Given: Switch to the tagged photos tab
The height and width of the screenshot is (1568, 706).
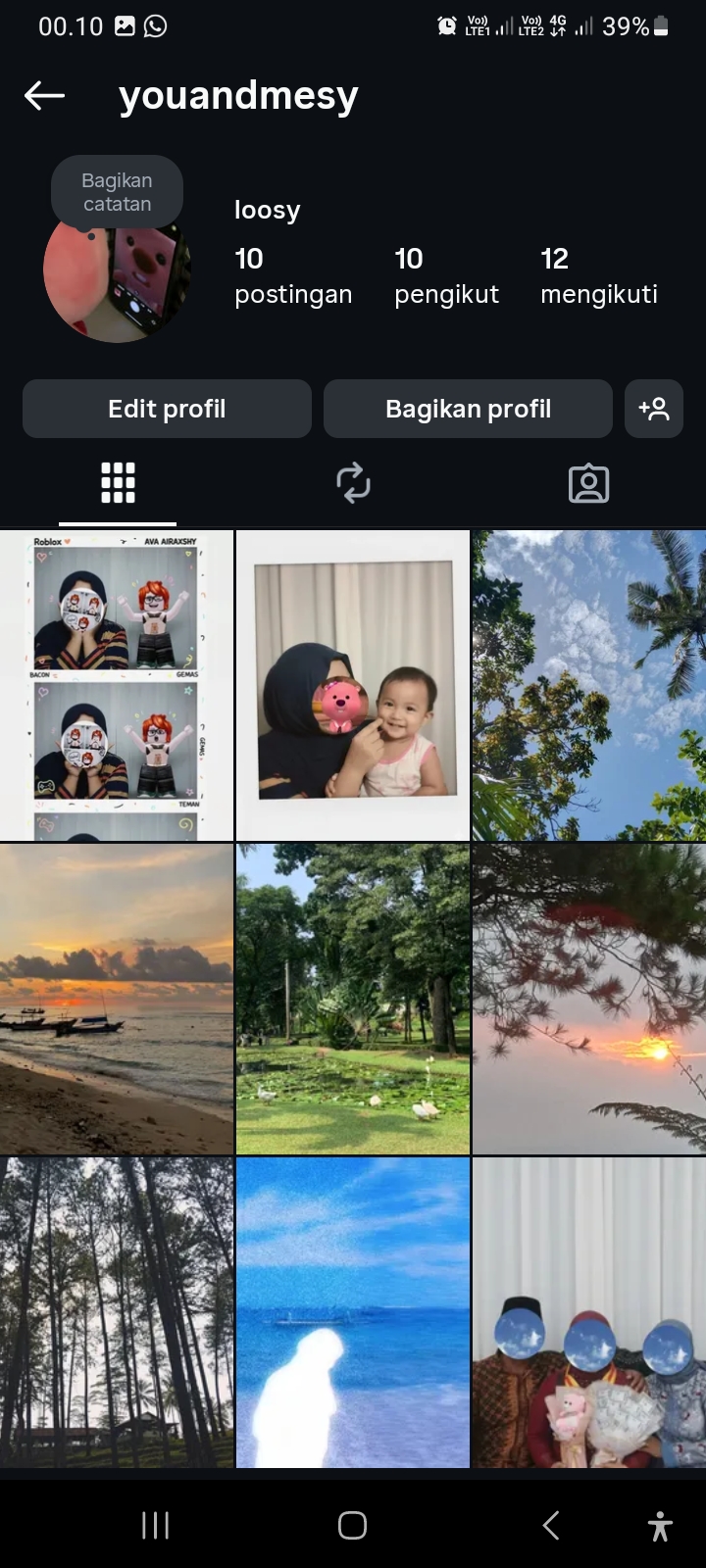Looking at the screenshot, I should tap(588, 483).
